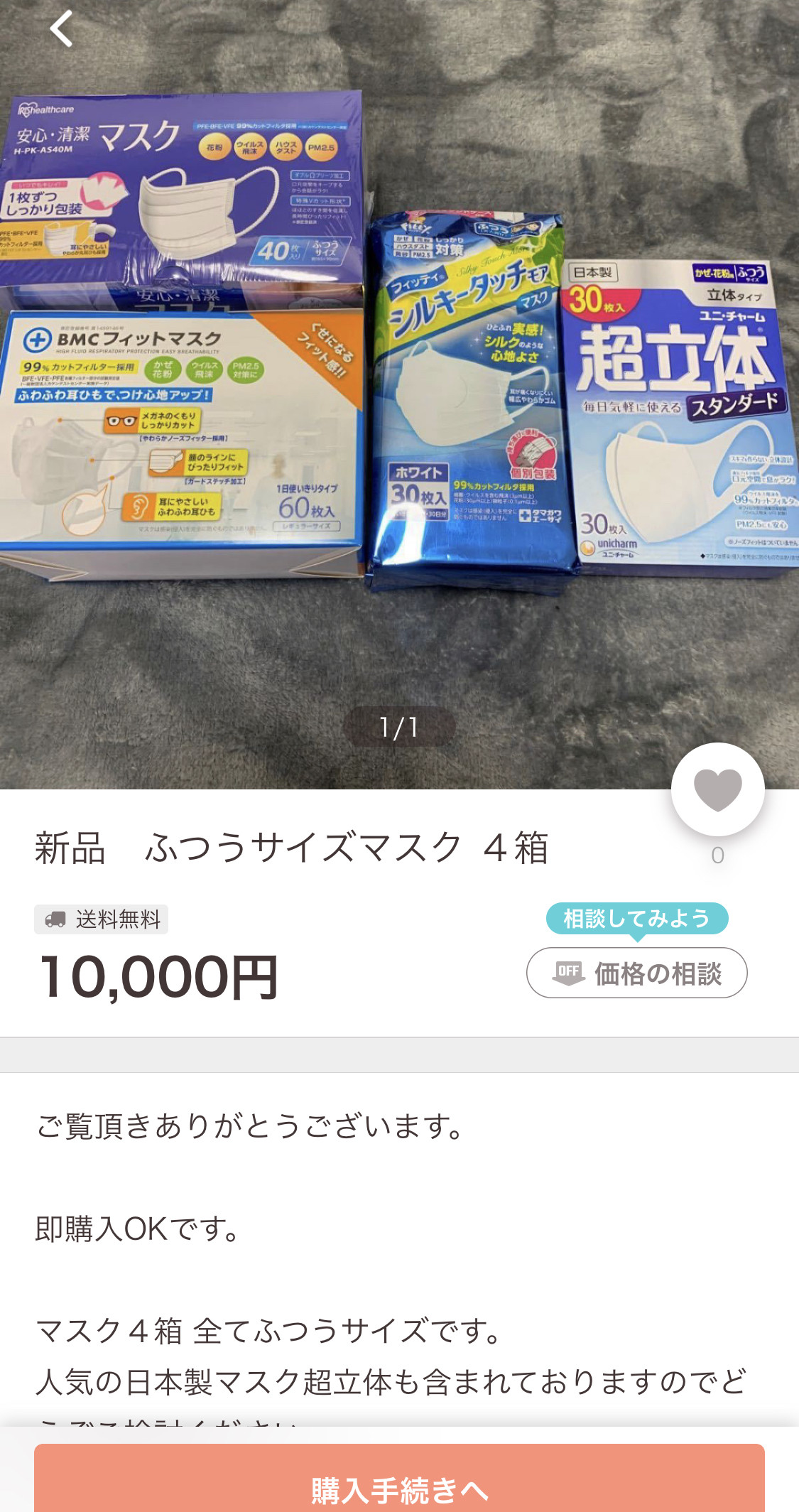Screen dimensions: 799x1512
Task: Go back using the top-left arrow
Action: click(x=62, y=29)
